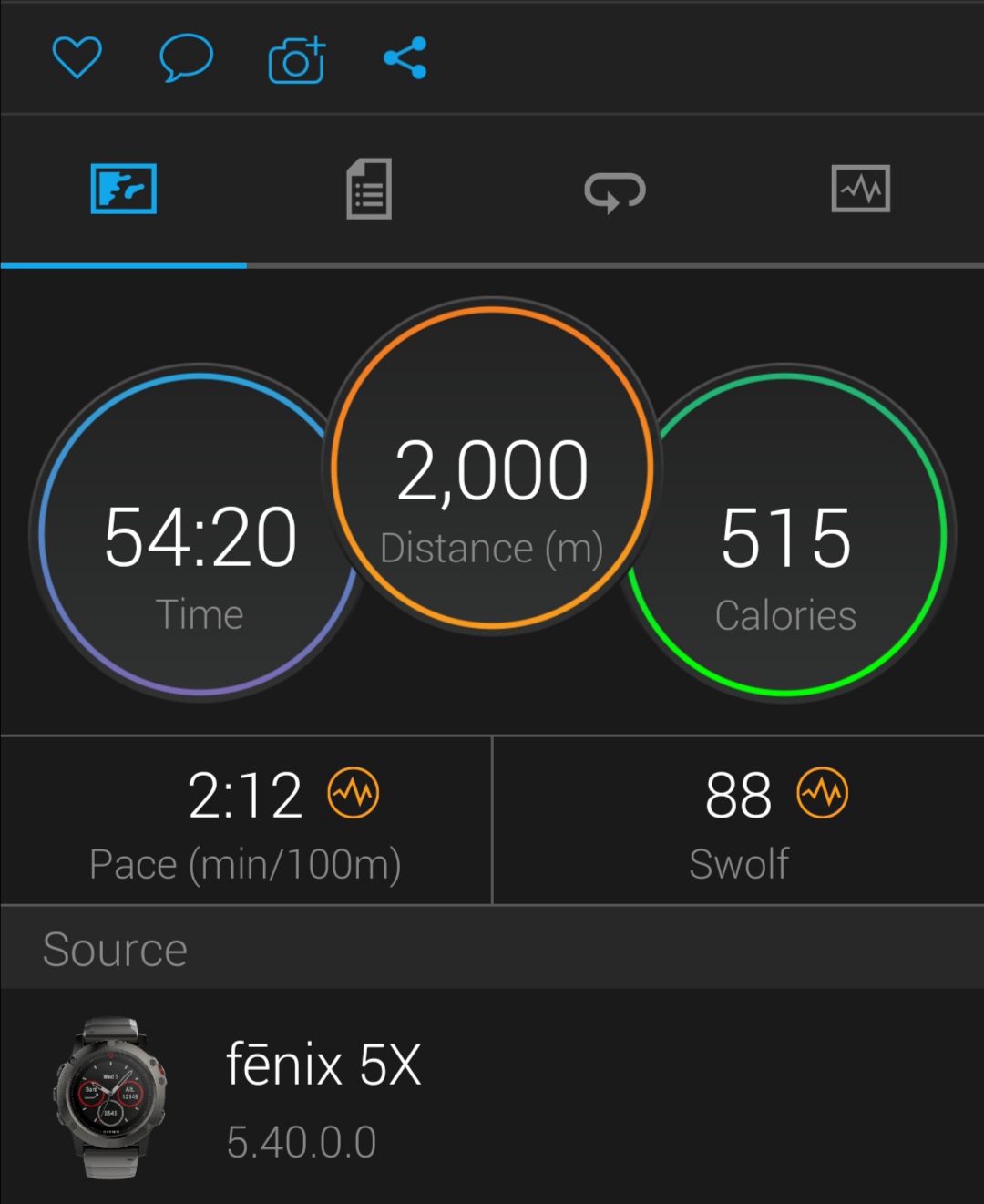This screenshot has height=1204, width=984.
Task: Switch to the details list tab
Action: (369, 189)
